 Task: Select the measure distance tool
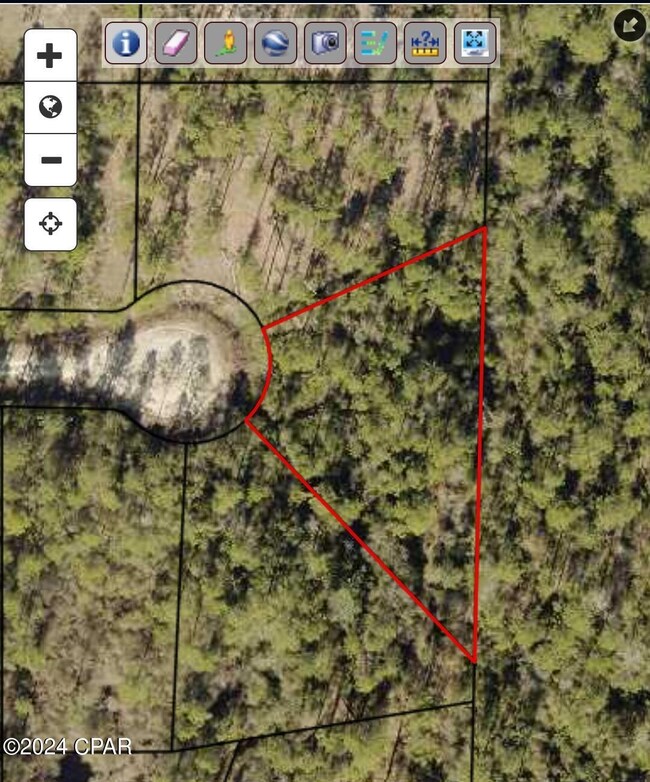(425, 43)
